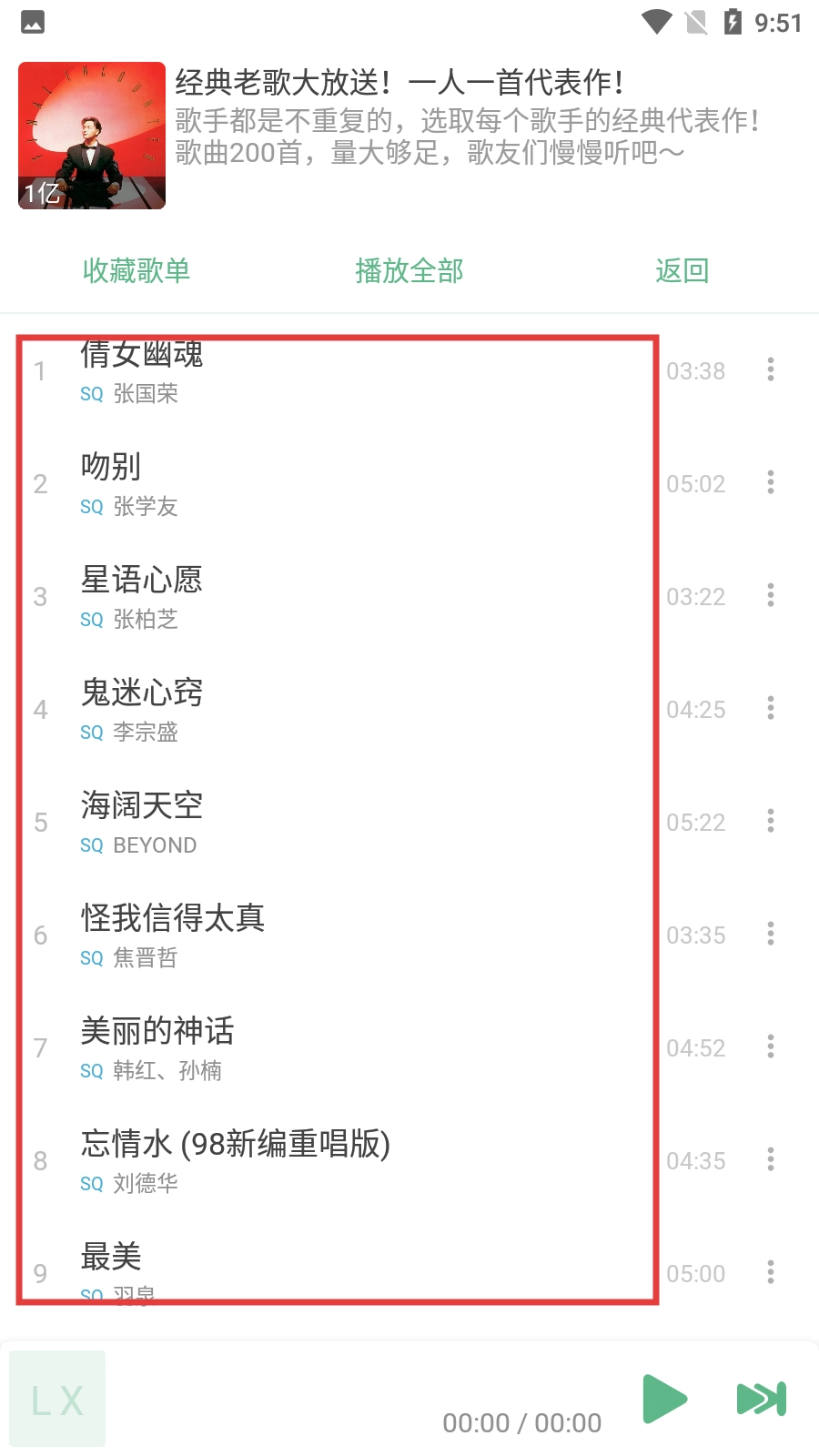The width and height of the screenshot is (819, 1456).
Task: Choose the song 怪我信得太真
Action: pyautogui.click(x=337, y=935)
